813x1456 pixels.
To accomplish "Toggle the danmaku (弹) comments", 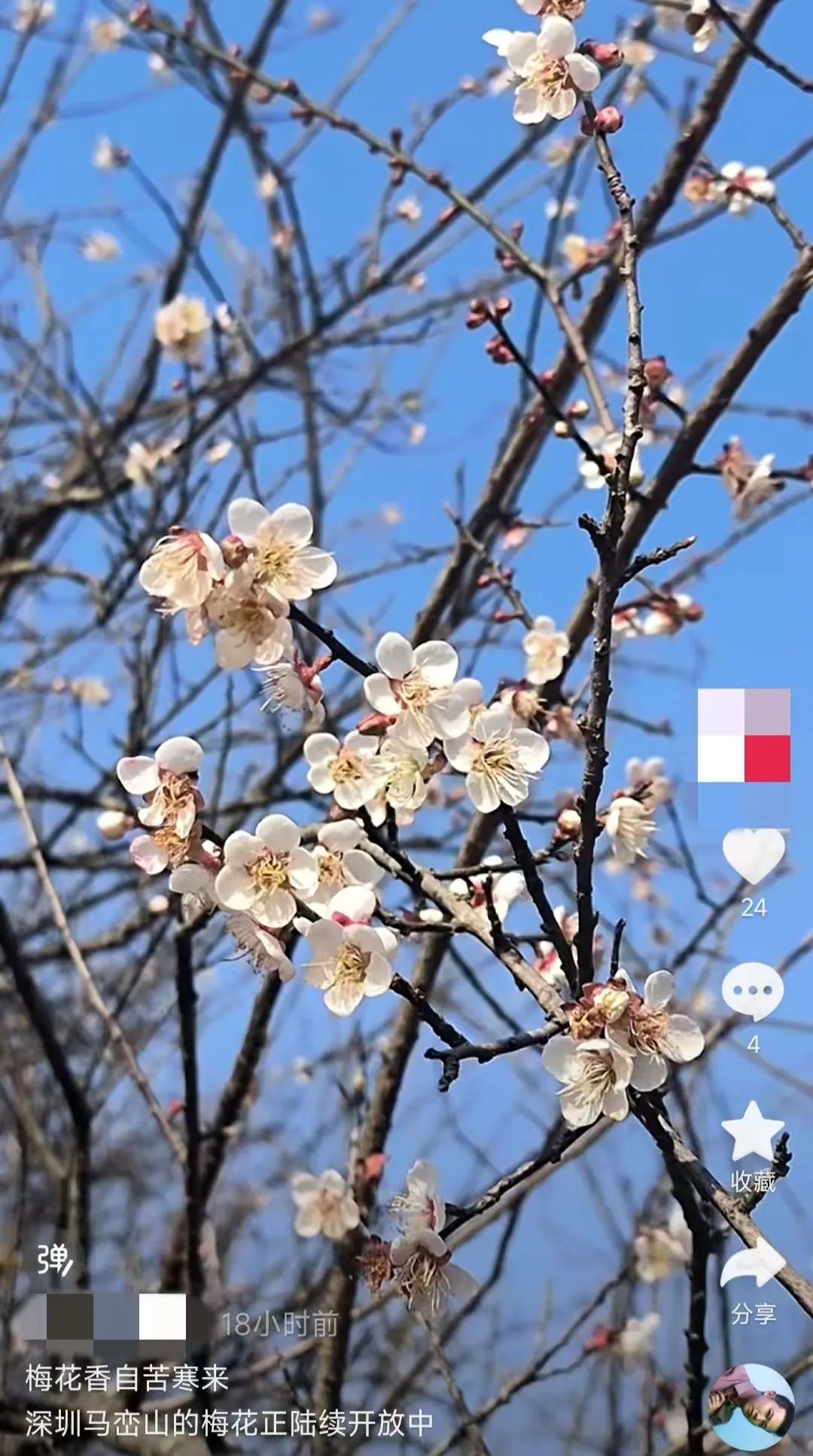I will 56,1259.
